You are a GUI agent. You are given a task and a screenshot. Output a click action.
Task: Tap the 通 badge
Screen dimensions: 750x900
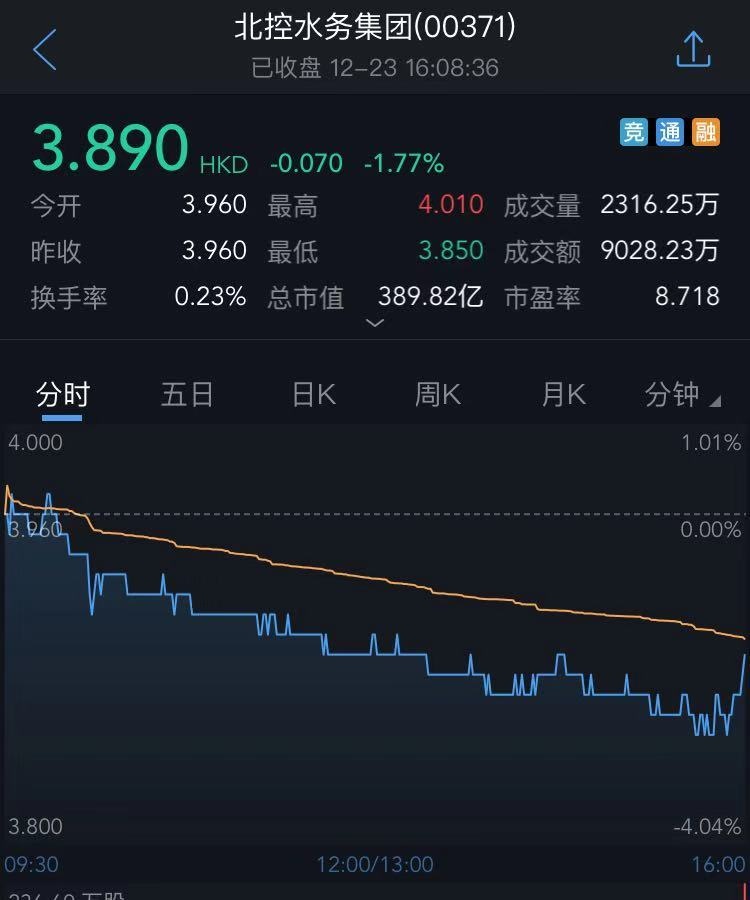pos(670,132)
